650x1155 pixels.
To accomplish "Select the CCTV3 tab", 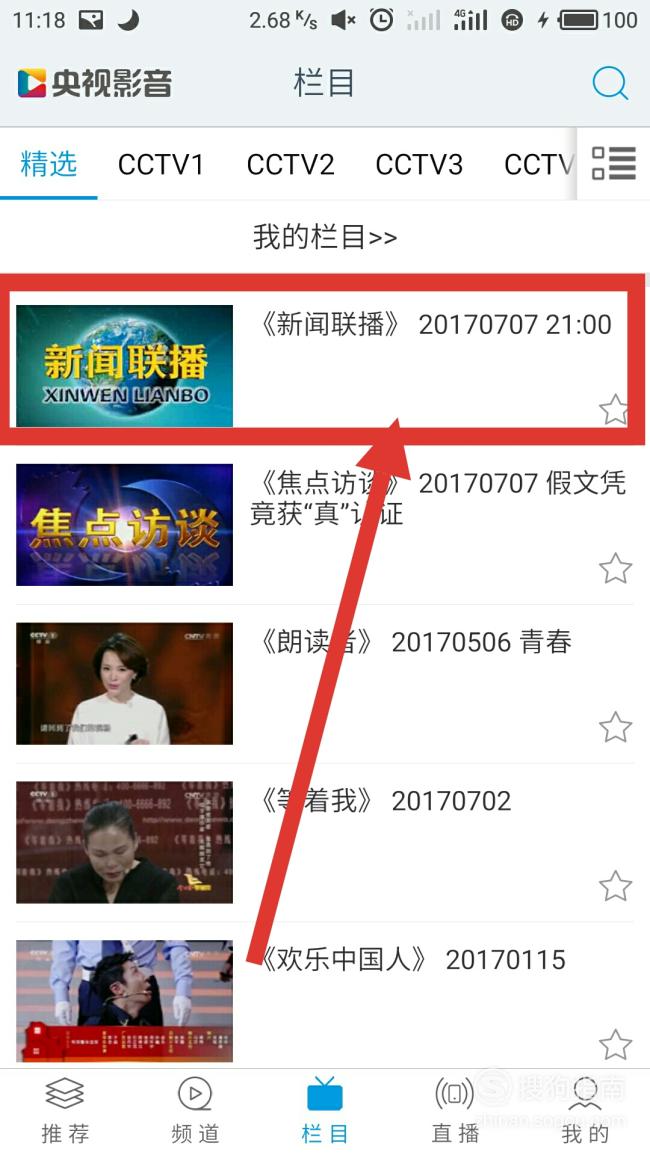I will pyautogui.click(x=419, y=165).
